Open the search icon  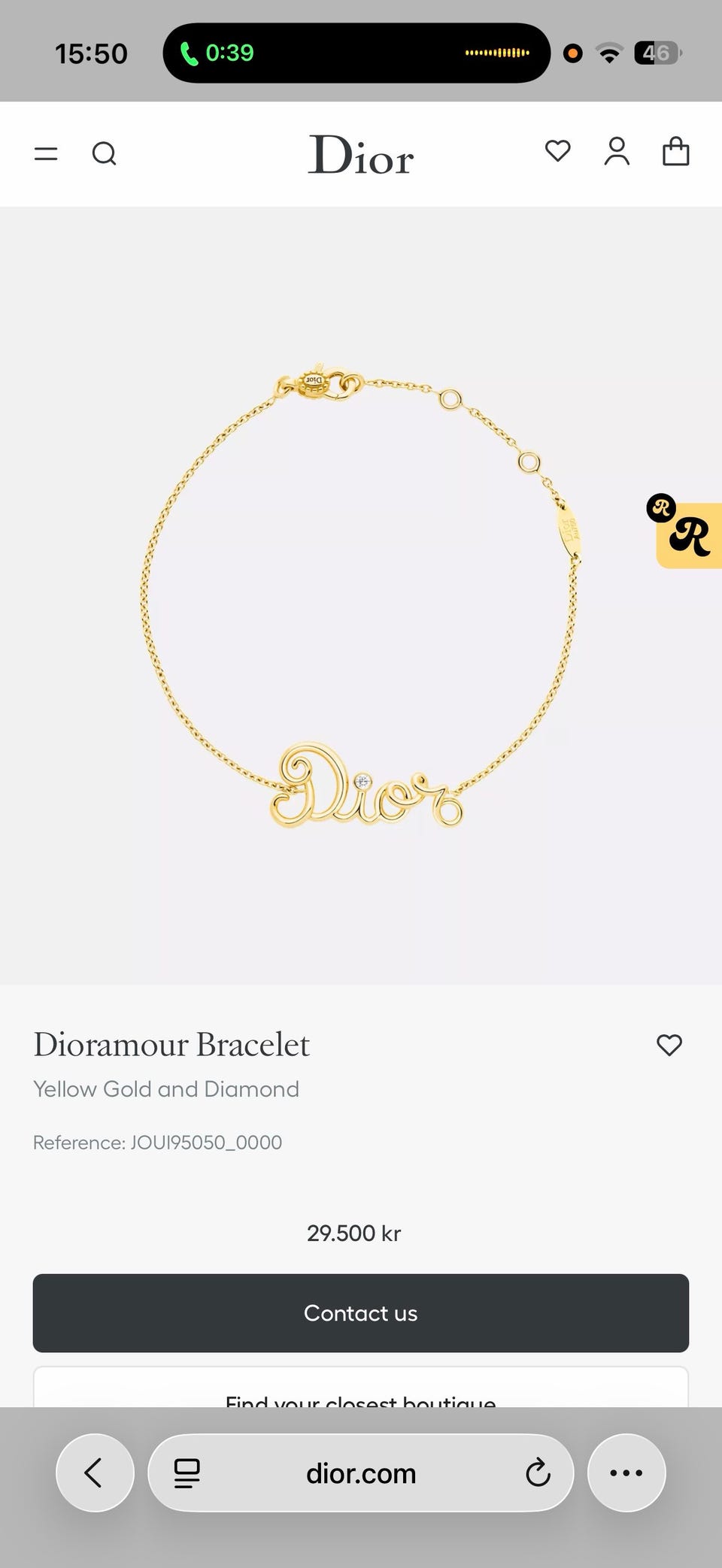pyautogui.click(x=104, y=154)
